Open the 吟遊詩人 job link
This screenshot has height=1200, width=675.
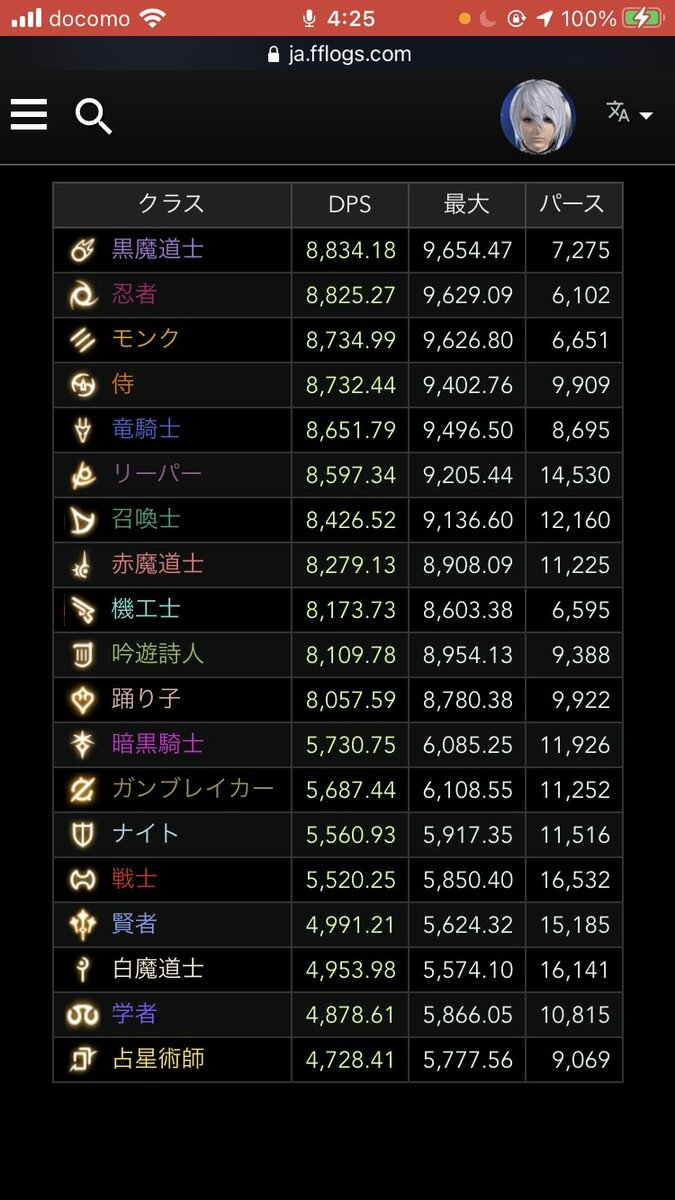click(x=158, y=654)
